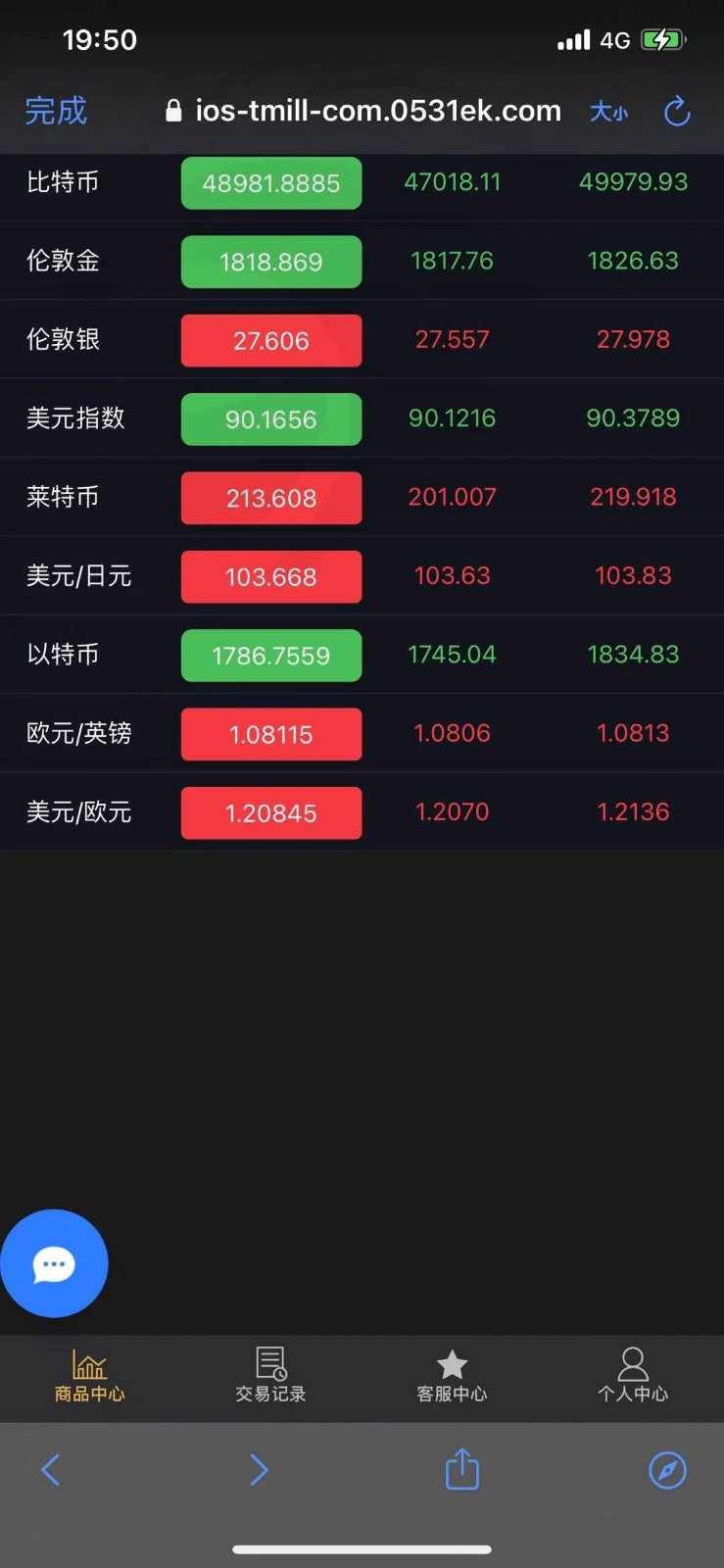Switch to the 交易记录 tab
This screenshot has width=724, height=1568.
[270, 1376]
